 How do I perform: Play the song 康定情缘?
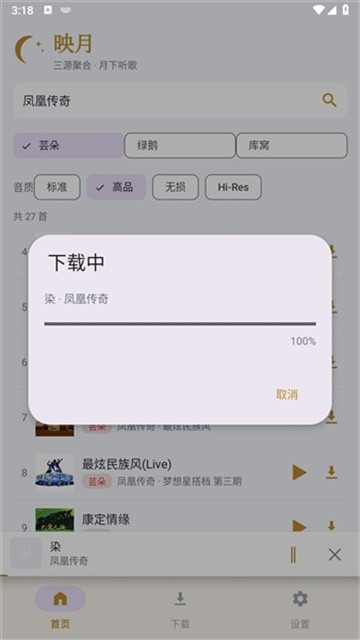click(x=299, y=526)
